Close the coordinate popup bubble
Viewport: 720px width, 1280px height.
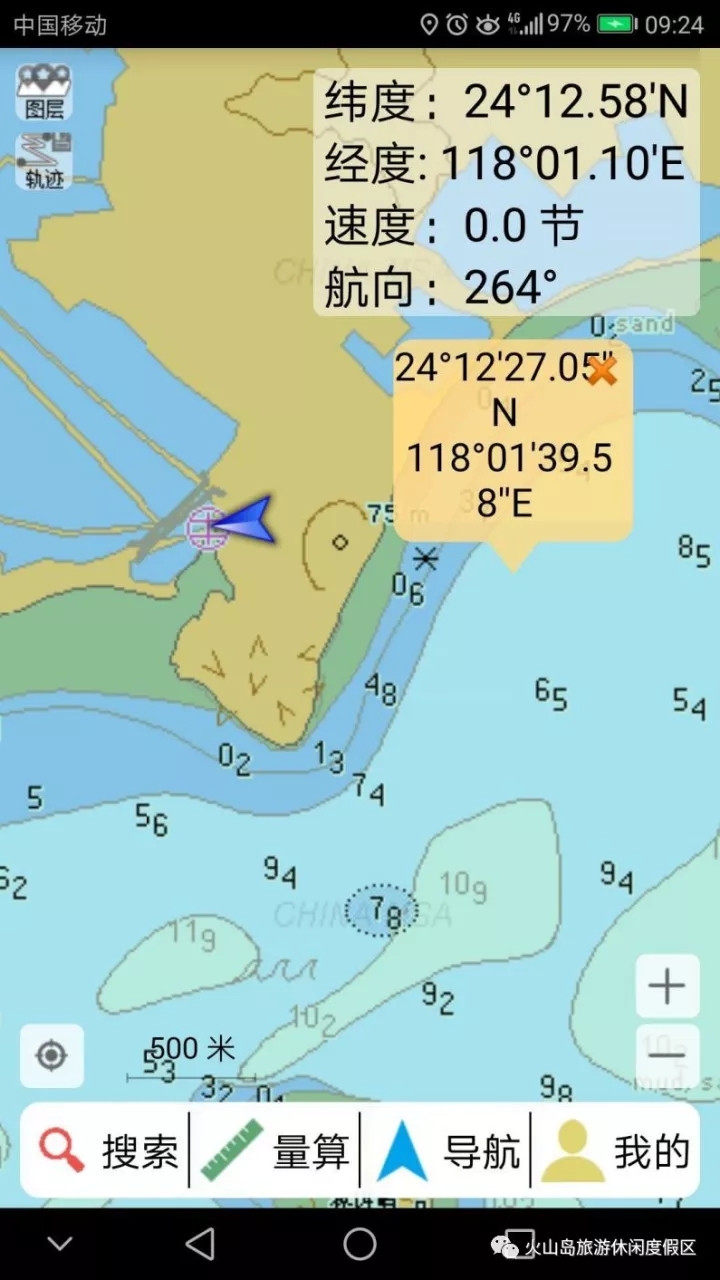(602, 371)
